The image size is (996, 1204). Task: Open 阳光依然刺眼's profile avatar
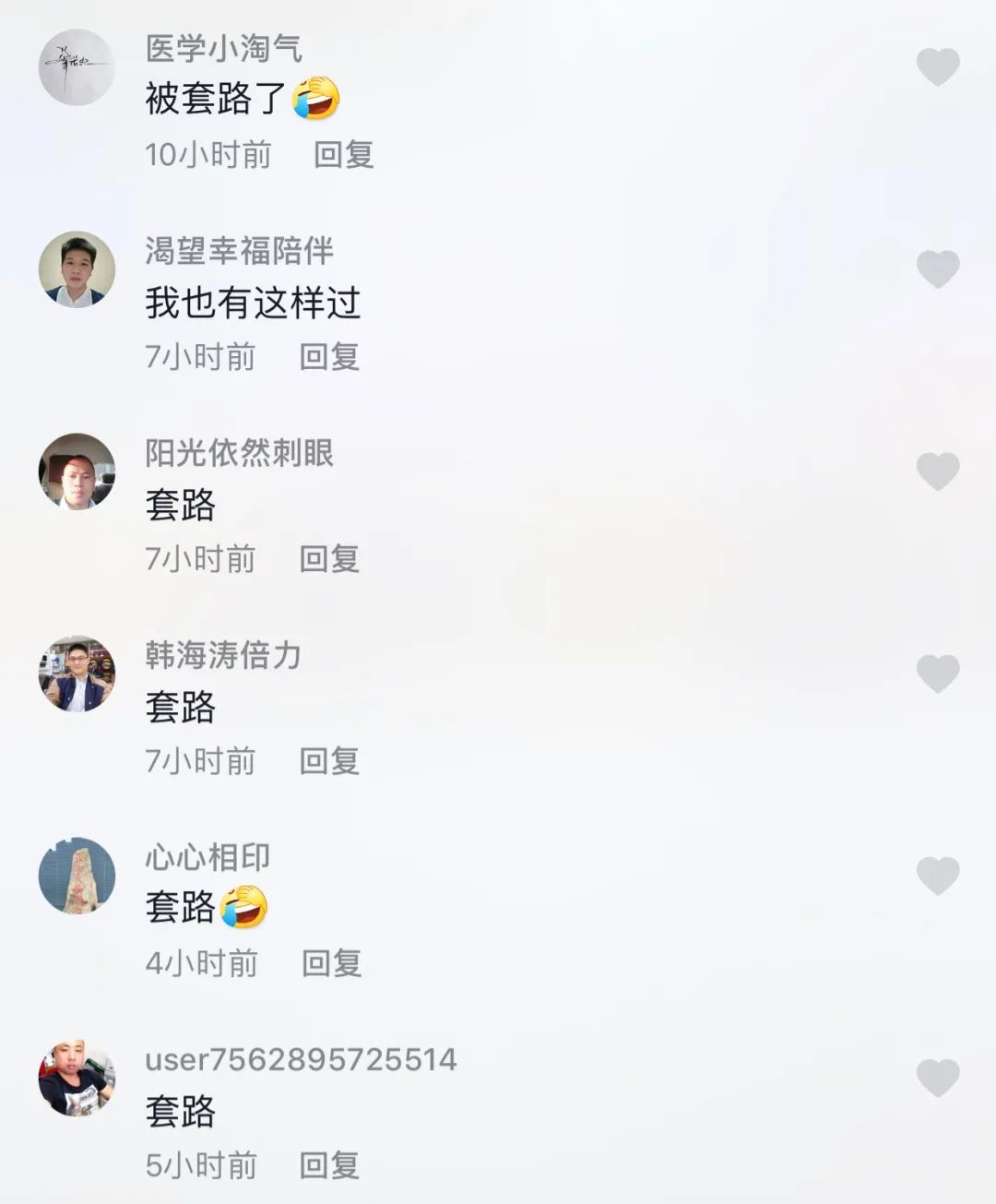pos(77,471)
